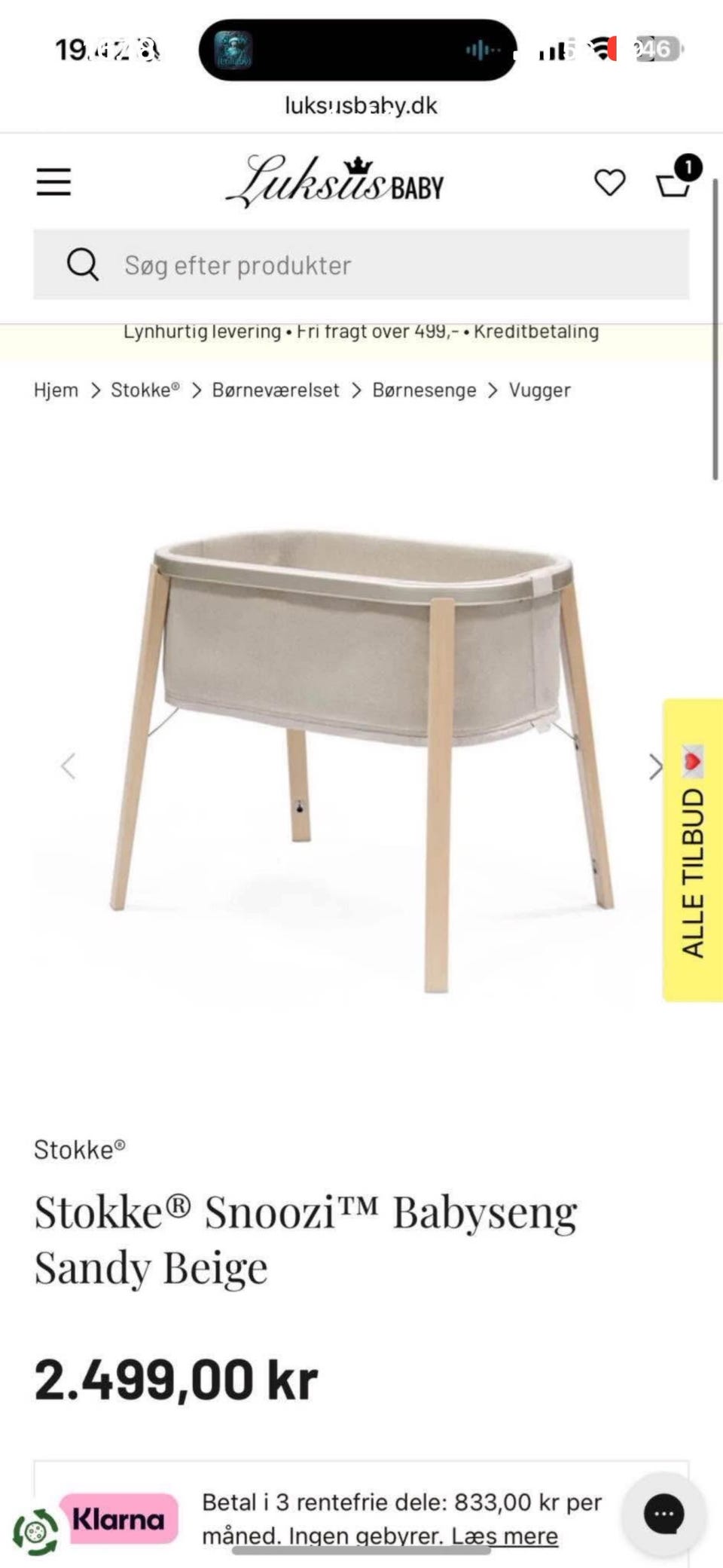Screen dimensions: 723x1568
Task: Open the Børnesenge breadcrumb
Action: (424, 390)
